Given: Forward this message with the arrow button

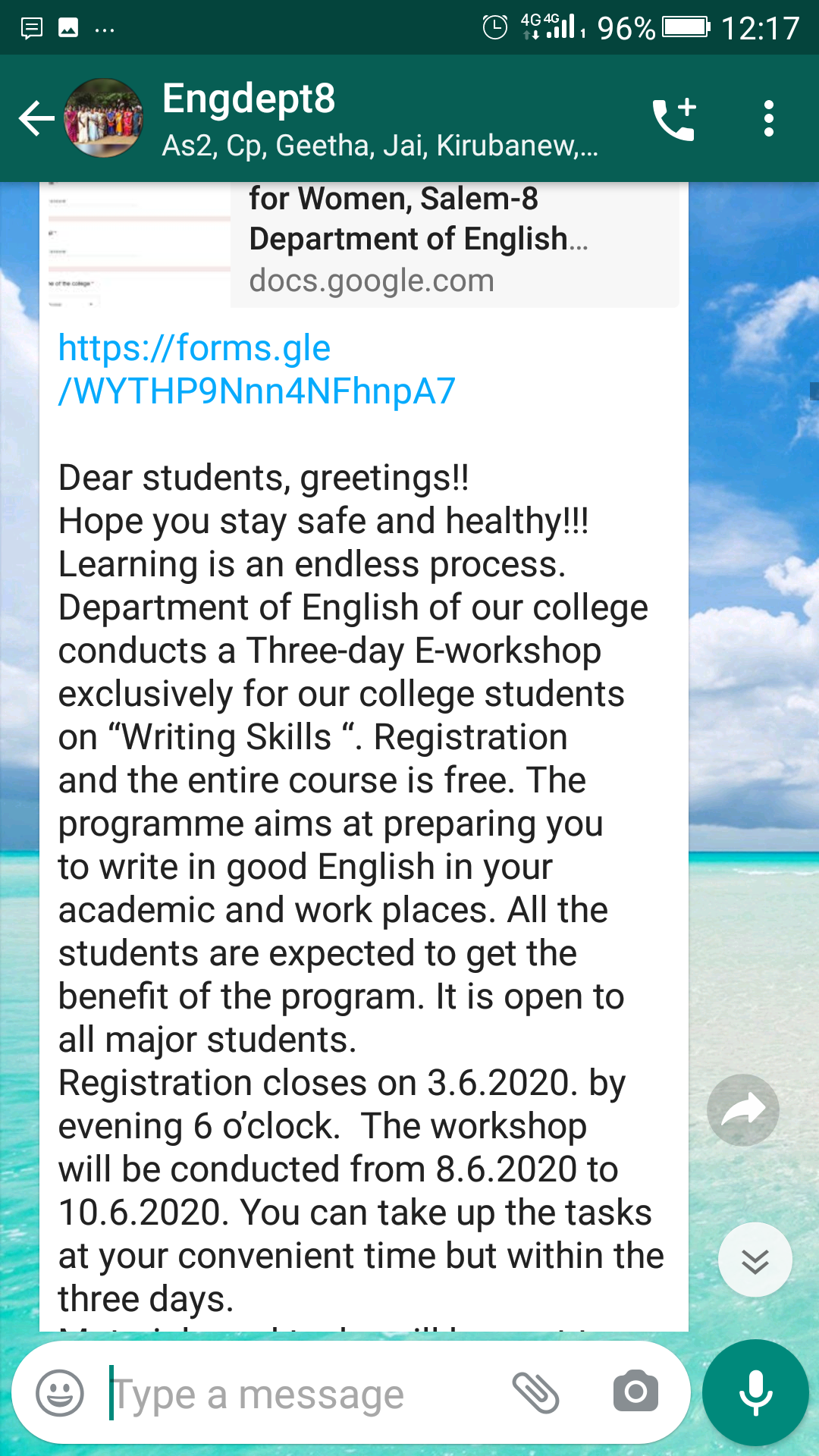Looking at the screenshot, I should (743, 1110).
